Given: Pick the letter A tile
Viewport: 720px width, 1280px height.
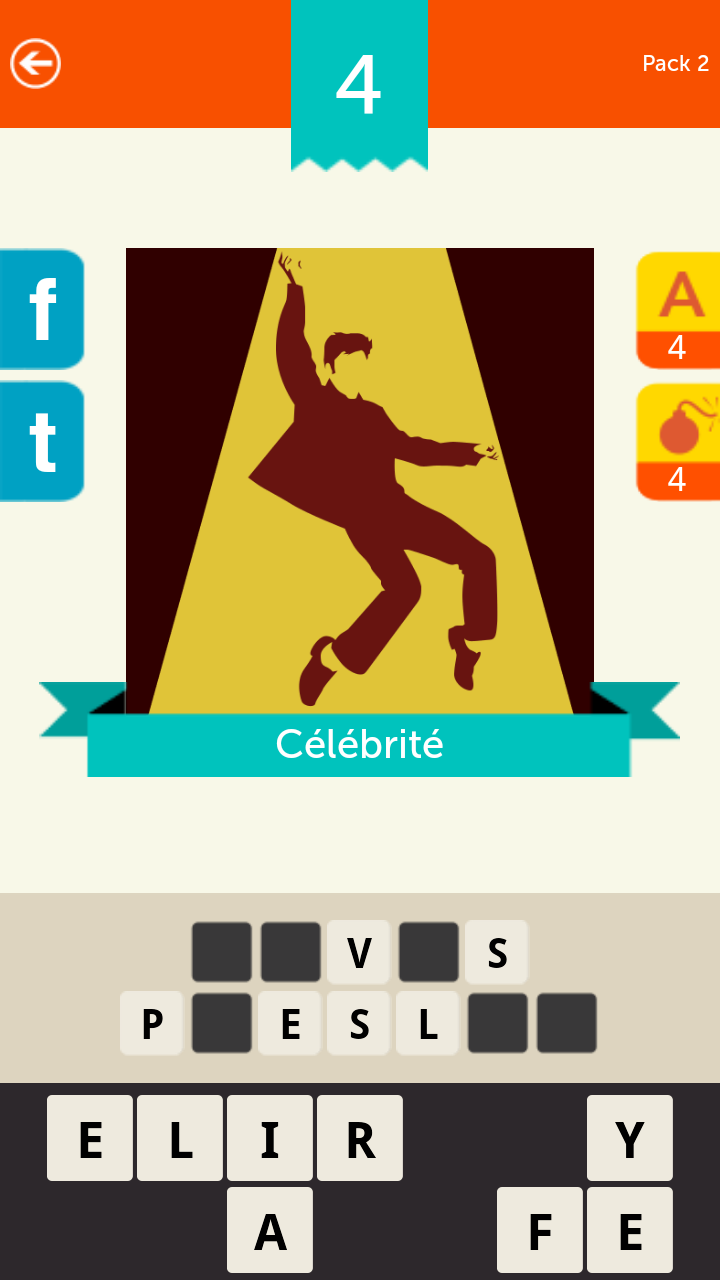Looking at the screenshot, I should coord(270,1230).
